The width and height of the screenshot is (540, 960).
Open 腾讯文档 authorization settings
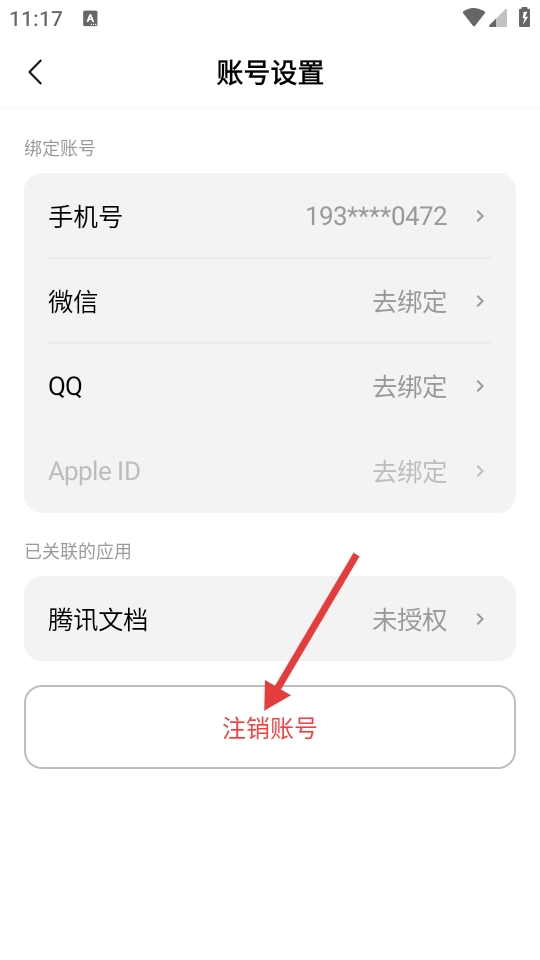pos(270,619)
